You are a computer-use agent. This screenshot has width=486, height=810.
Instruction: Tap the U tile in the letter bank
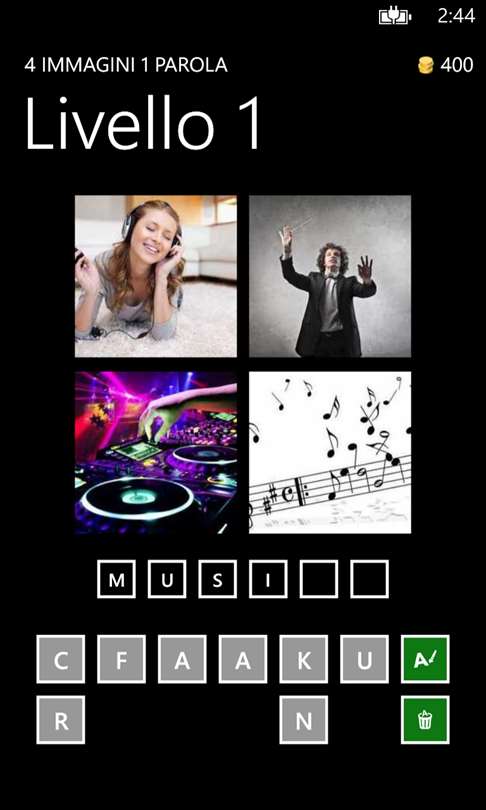(x=365, y=659)
